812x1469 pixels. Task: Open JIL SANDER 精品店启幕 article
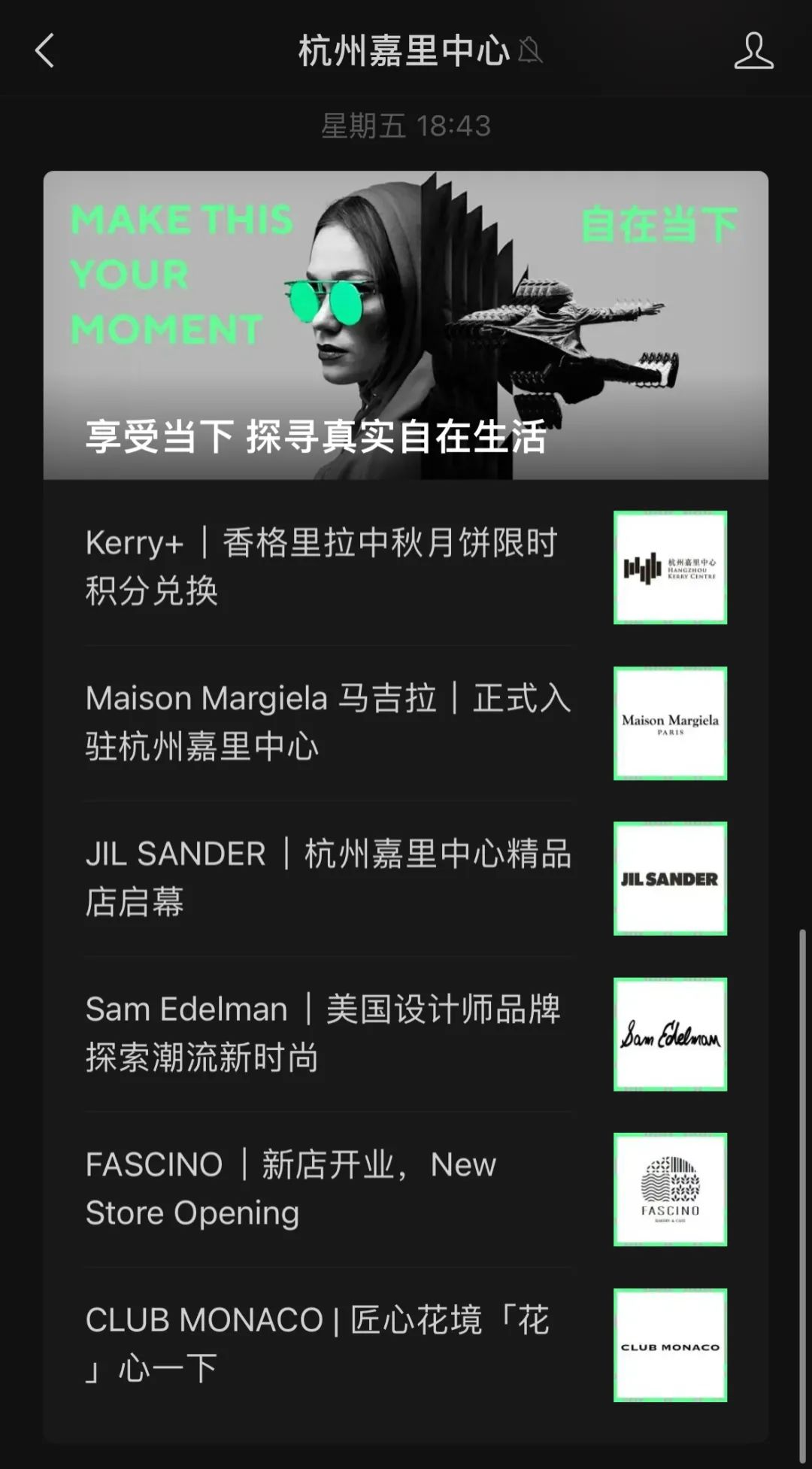(328, 878)
